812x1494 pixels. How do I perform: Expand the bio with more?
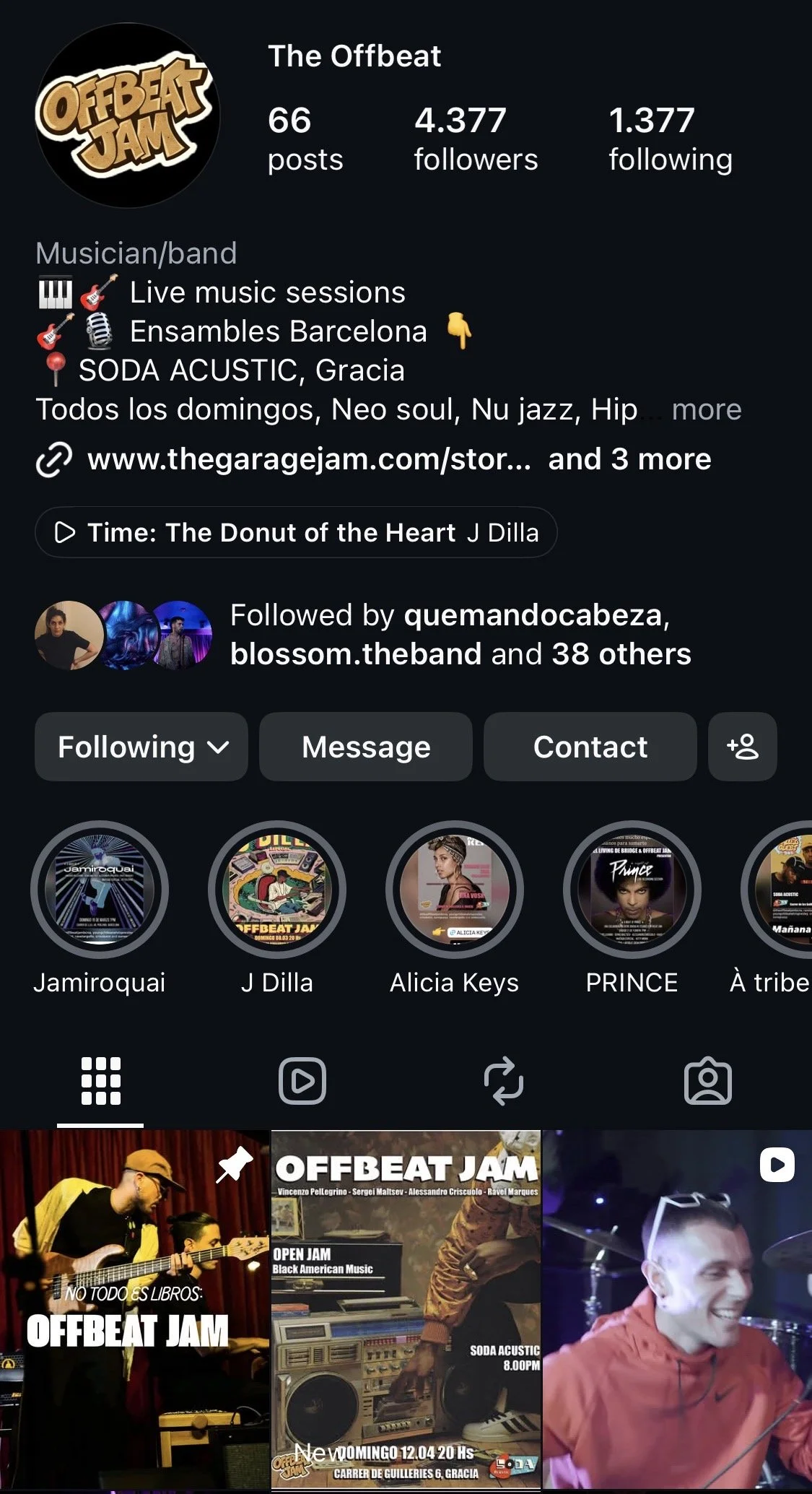(x=706, y=409)
